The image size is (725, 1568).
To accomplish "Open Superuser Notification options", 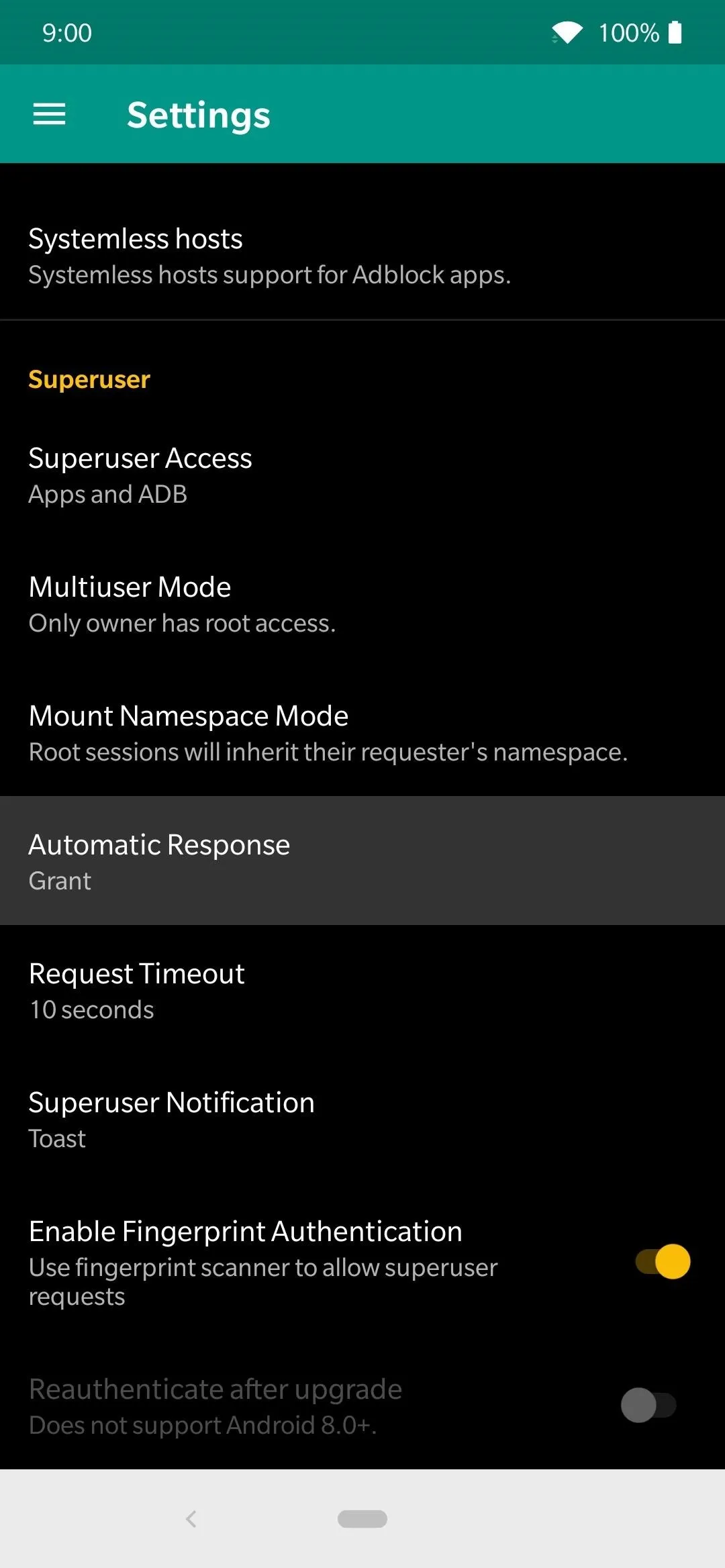I will [x=362, y=1119].
